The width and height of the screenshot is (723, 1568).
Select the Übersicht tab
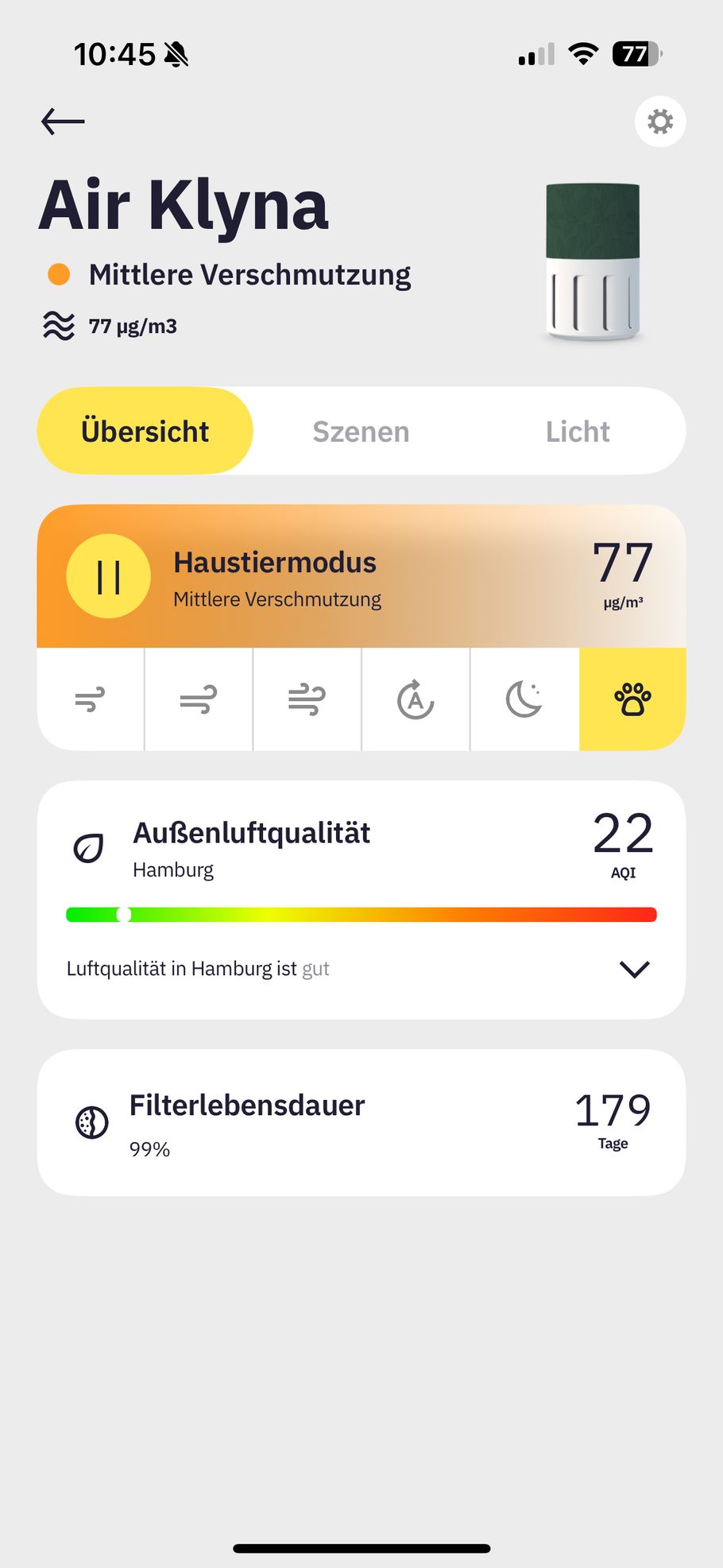[x=145, y=432]
